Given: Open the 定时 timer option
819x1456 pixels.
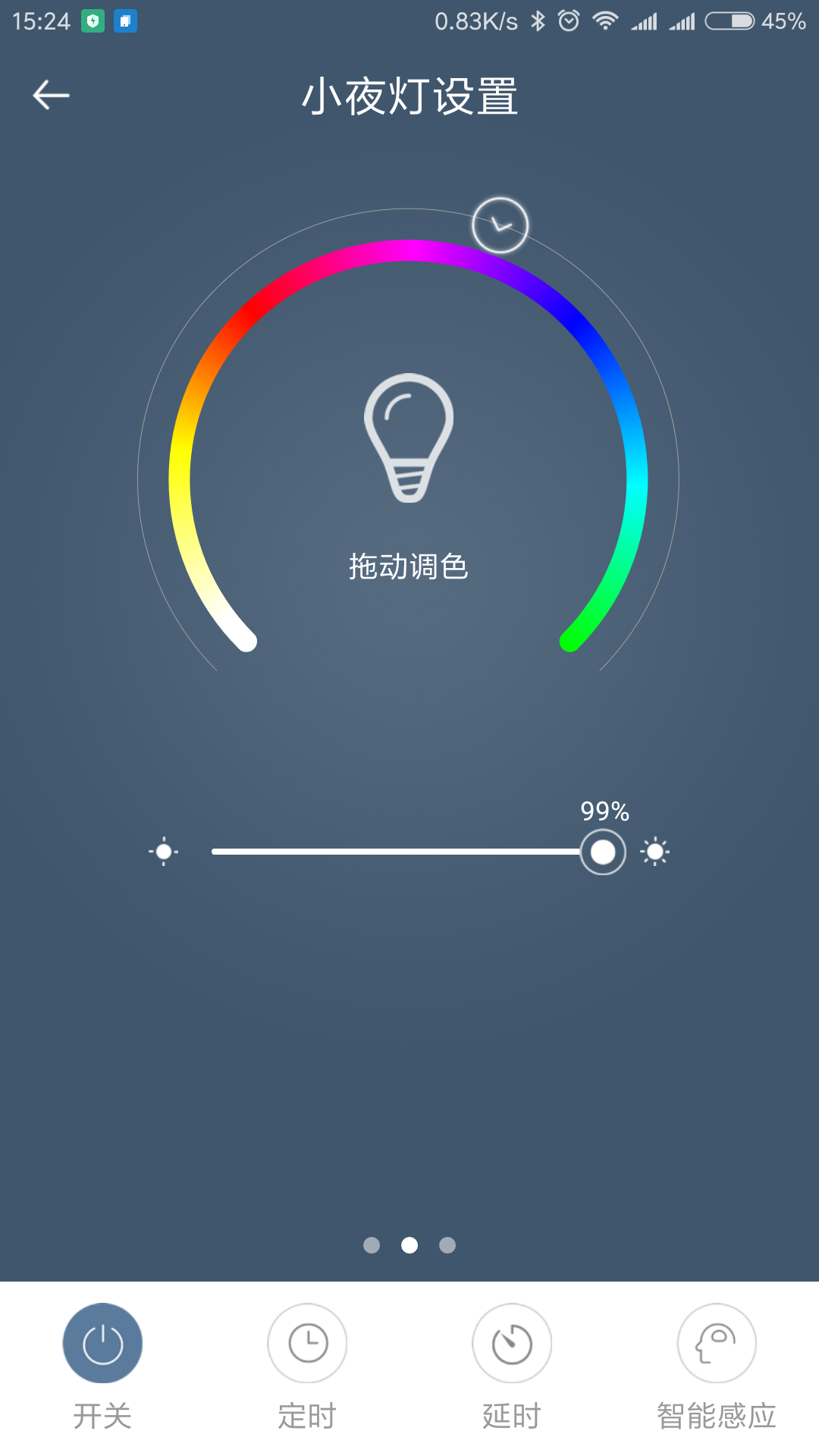Looking at the screenshot, I should (307, 1343).
